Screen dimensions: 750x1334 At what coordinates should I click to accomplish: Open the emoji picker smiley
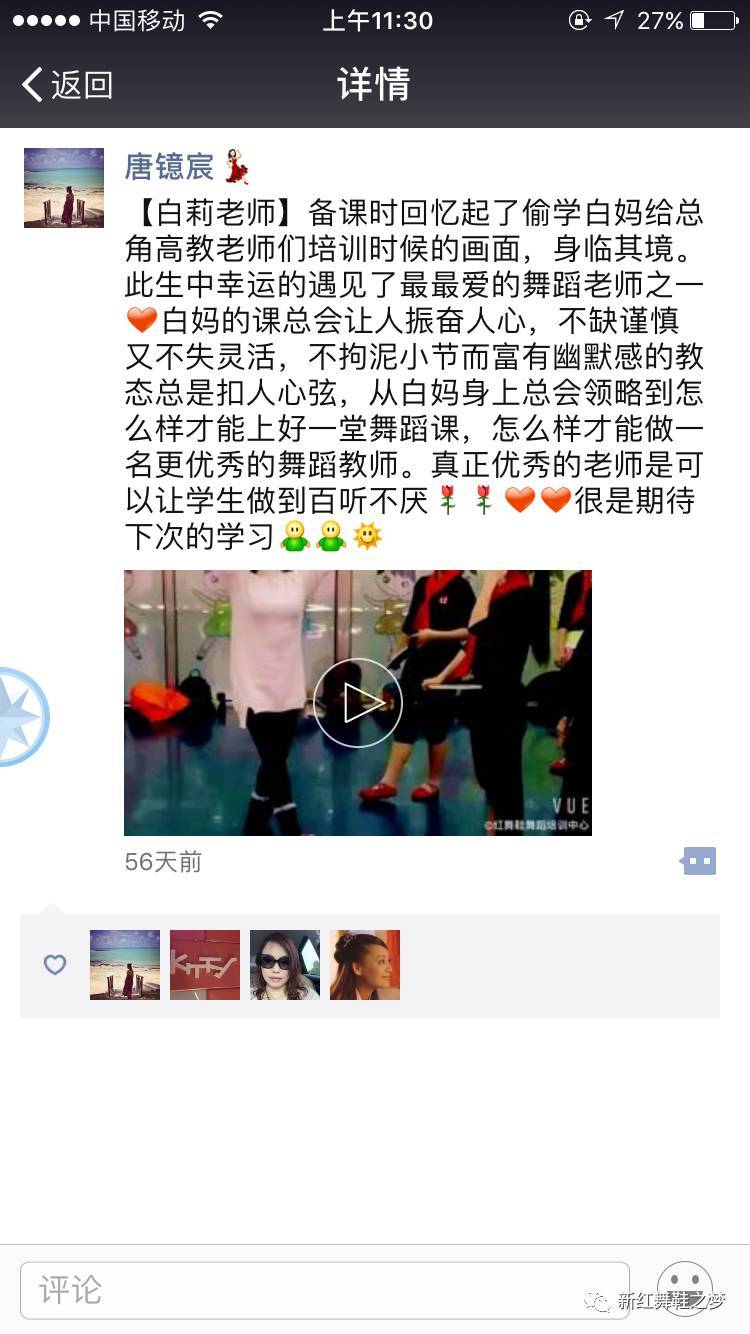pyautogui.click(x=685, y=1288)
